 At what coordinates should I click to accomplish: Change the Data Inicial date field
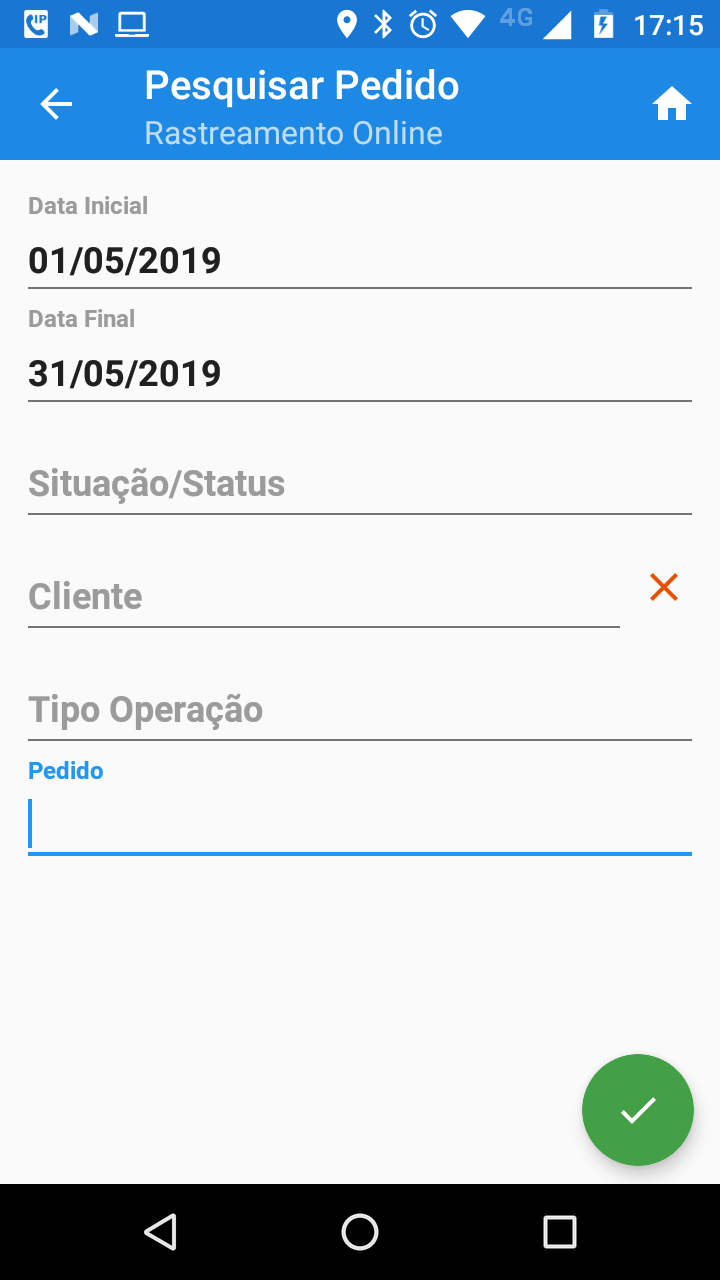coord(359,261)
